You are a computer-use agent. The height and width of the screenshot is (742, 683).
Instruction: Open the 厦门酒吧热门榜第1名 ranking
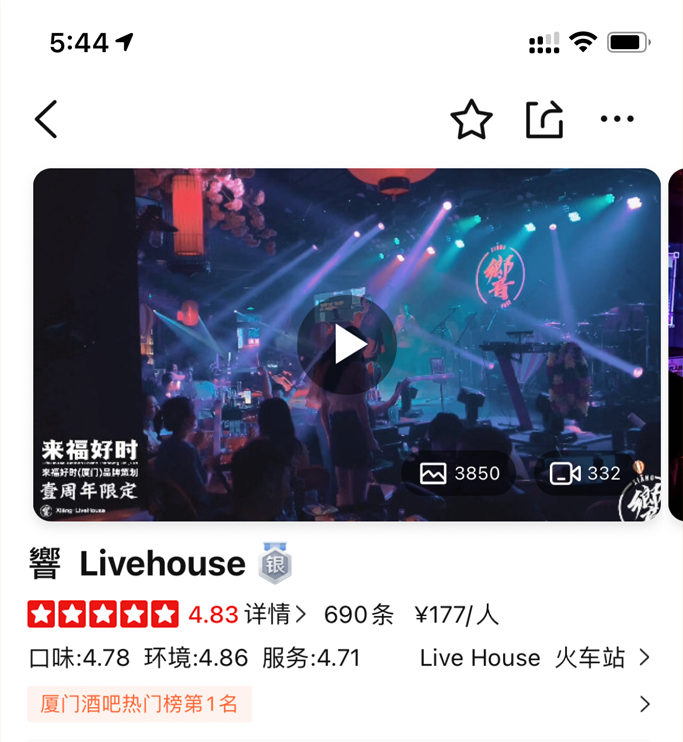pos(140,704)
